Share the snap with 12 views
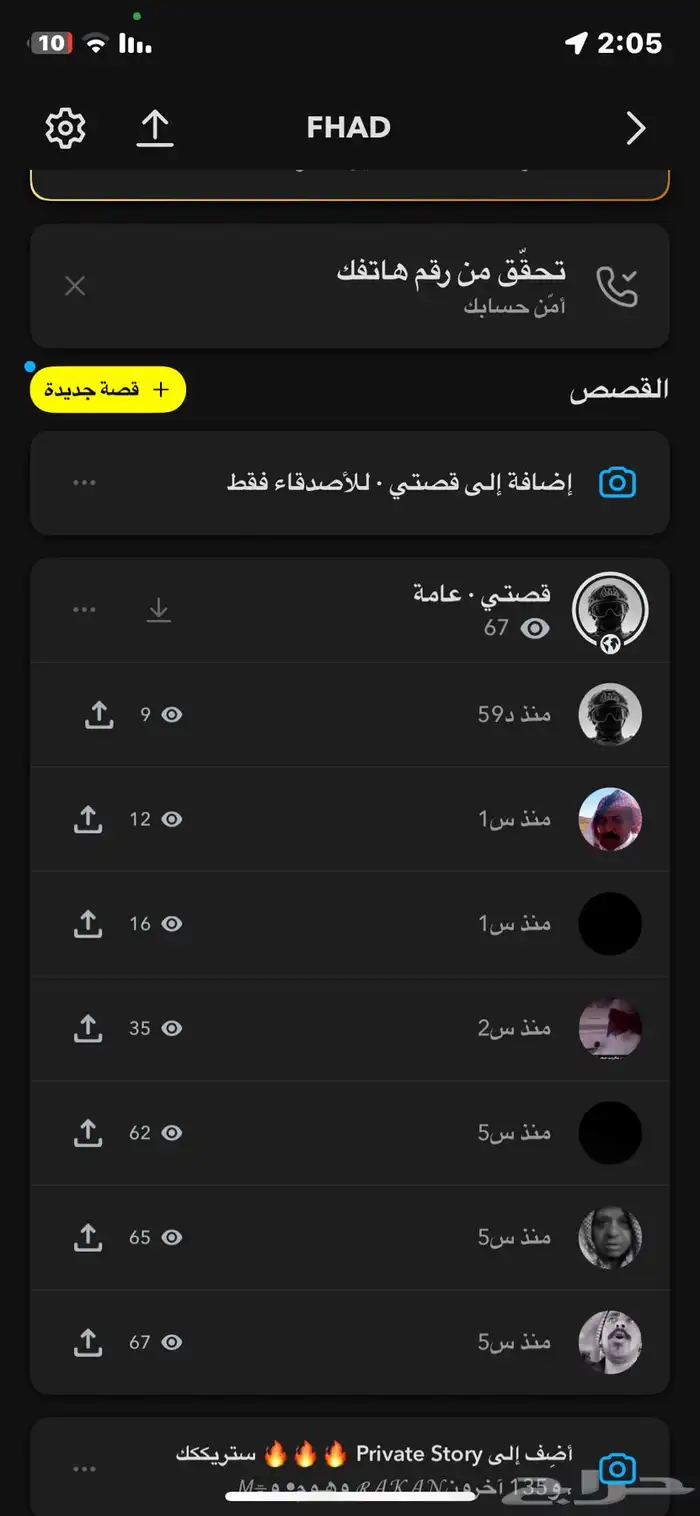The image size is (700, 1516). 88,820
